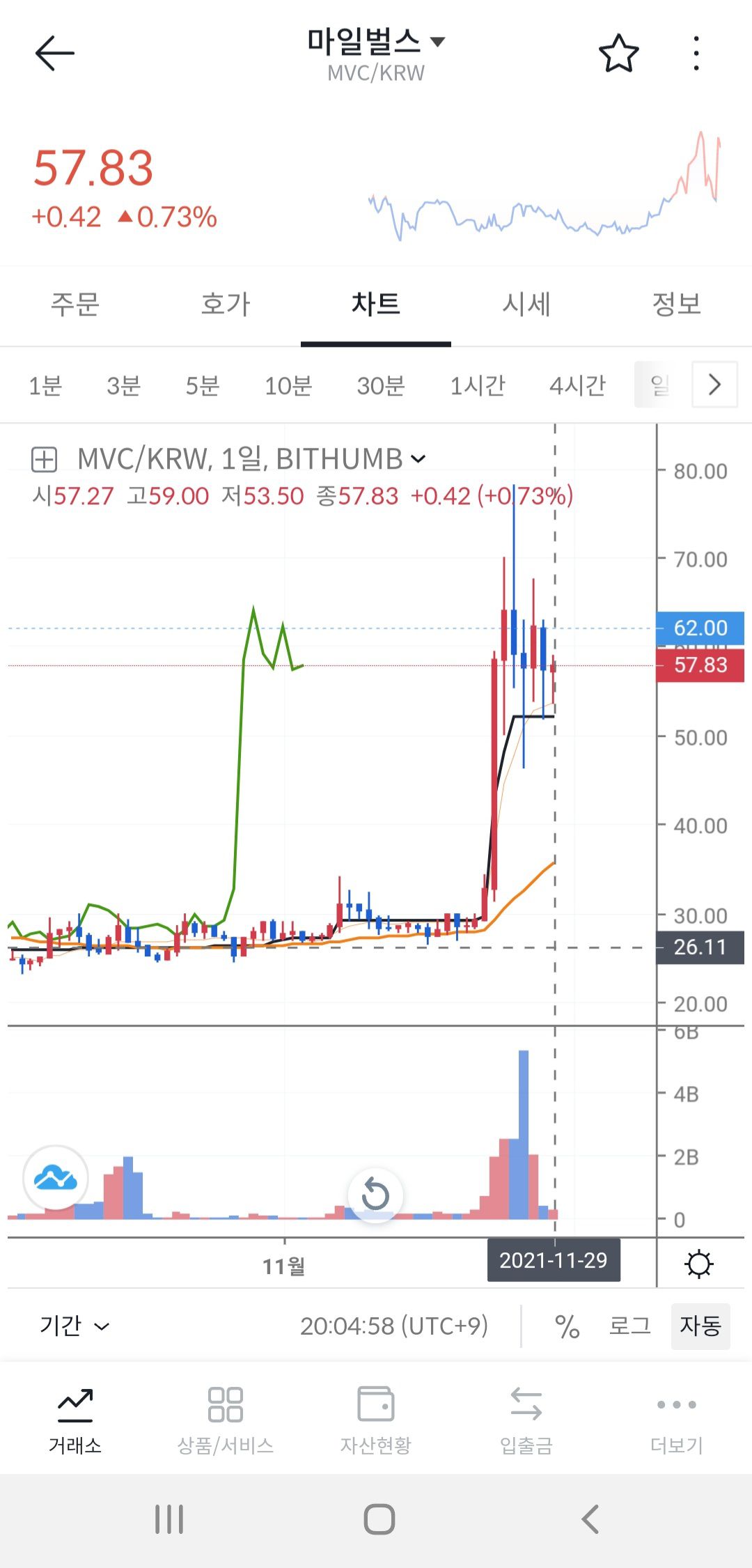Expand the MVC/KRW, 1일, BITHUMB dropdown
This screenshot has height=1568, width=752.
click(418, 458)
